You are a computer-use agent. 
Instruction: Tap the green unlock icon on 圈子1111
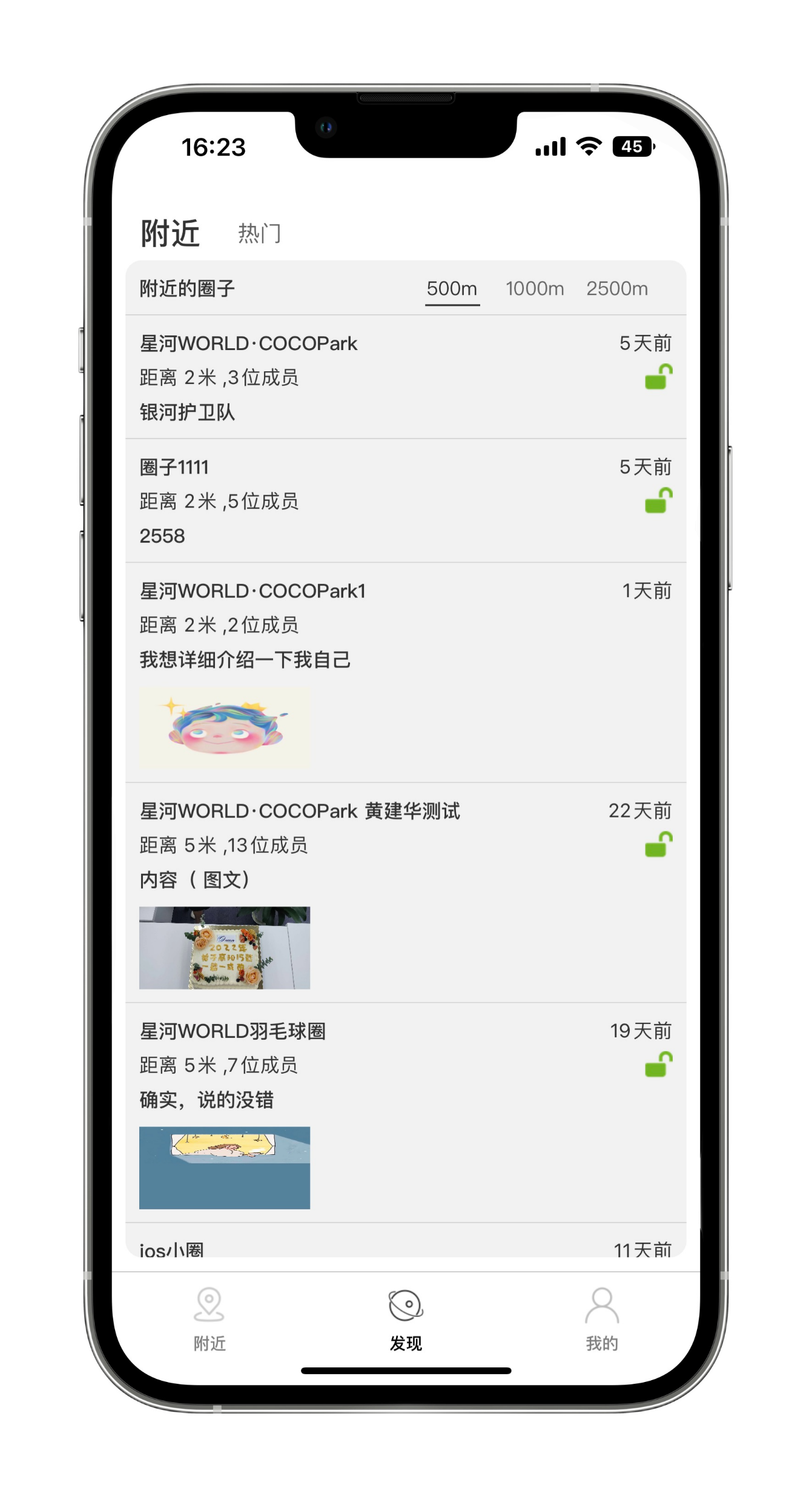click(659, 501)
